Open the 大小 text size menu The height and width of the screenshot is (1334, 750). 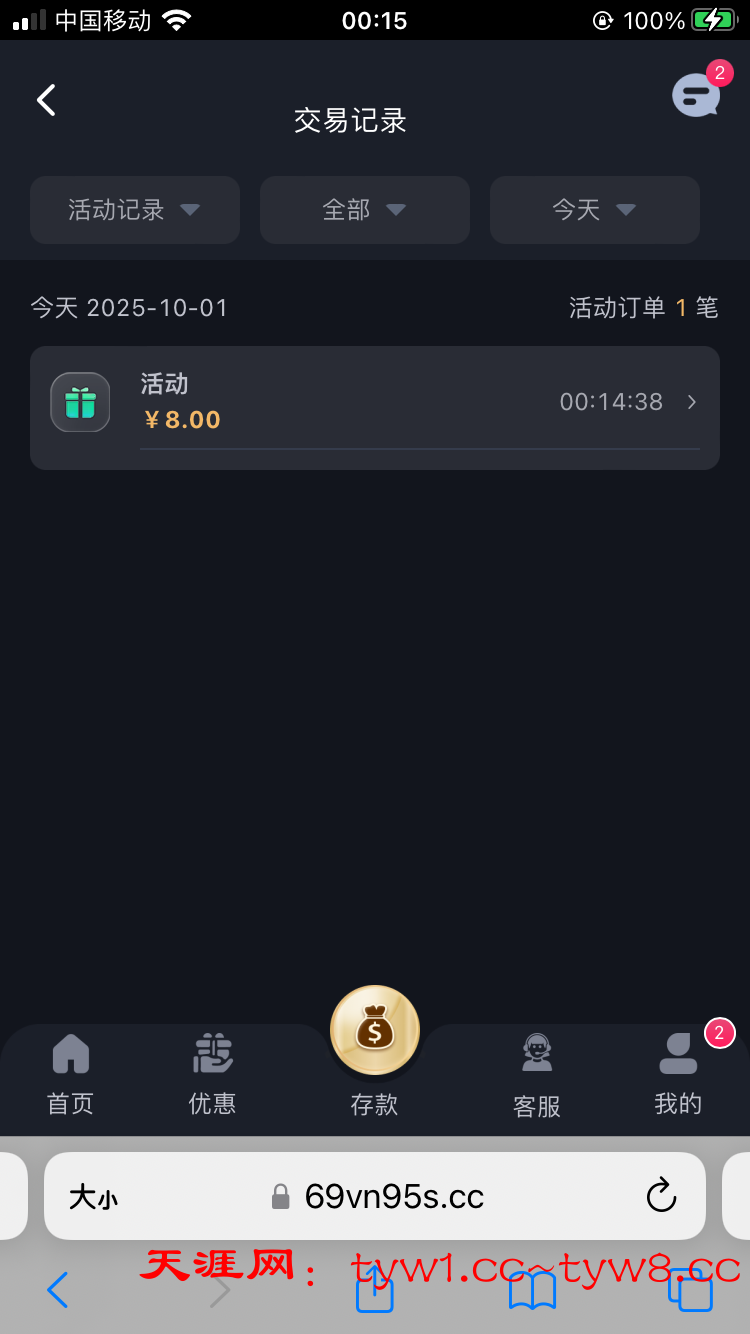pyautogui.click(x=93, y=1197)
